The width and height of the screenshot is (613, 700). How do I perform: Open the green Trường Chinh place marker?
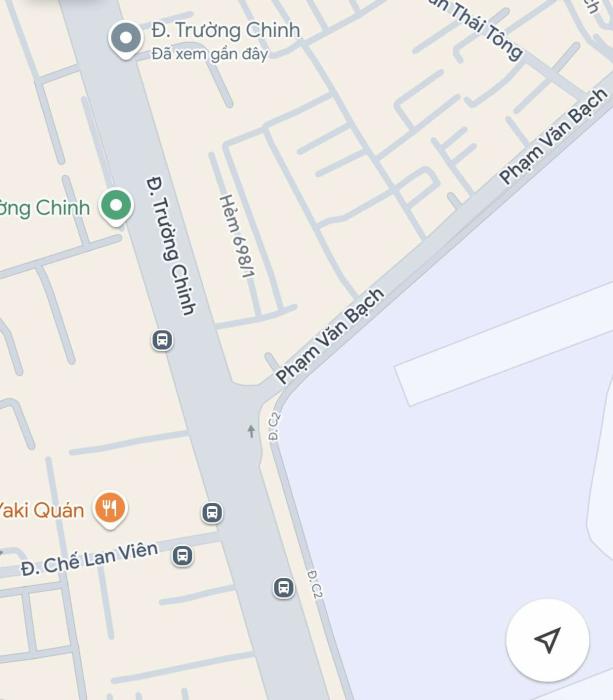(x=117, y=207)
